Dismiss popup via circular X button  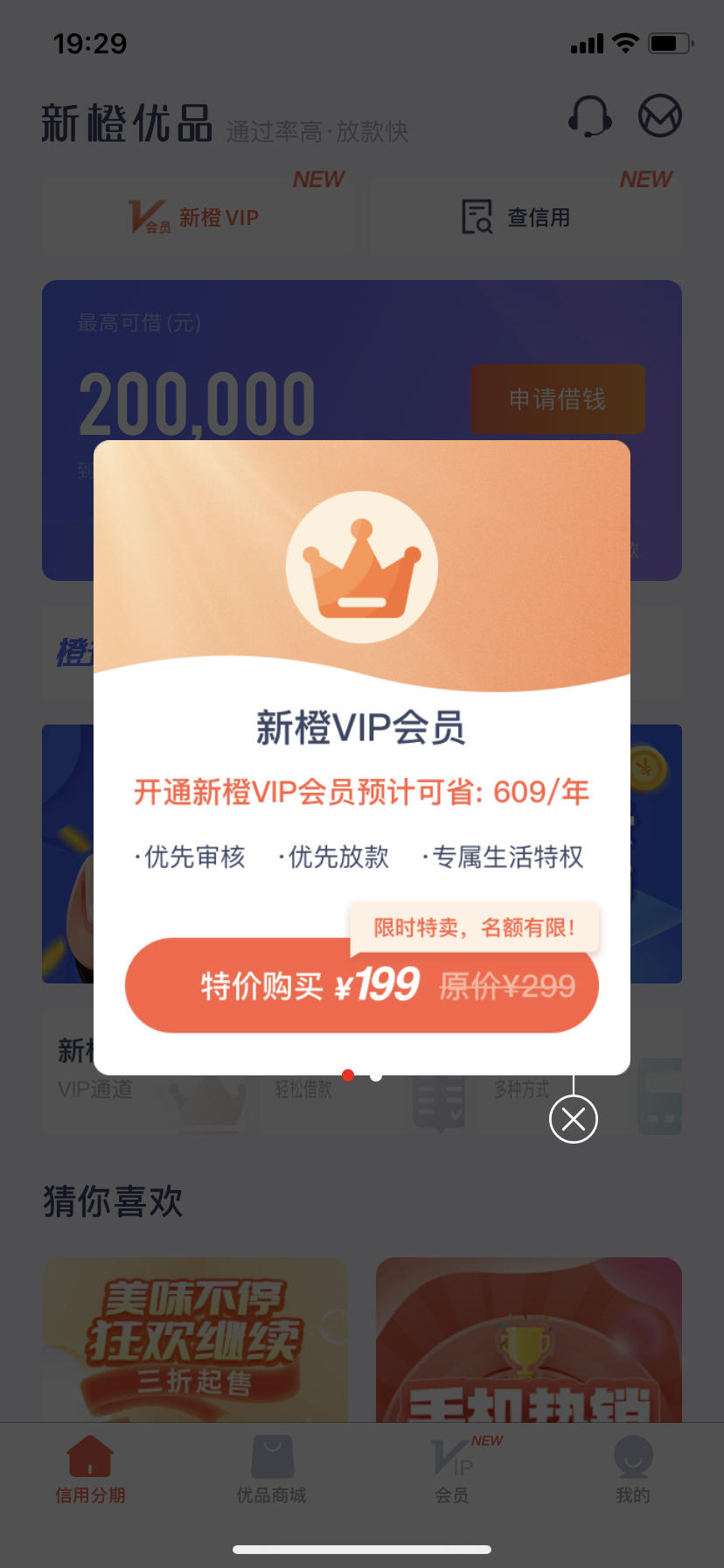coord(573,1119)
